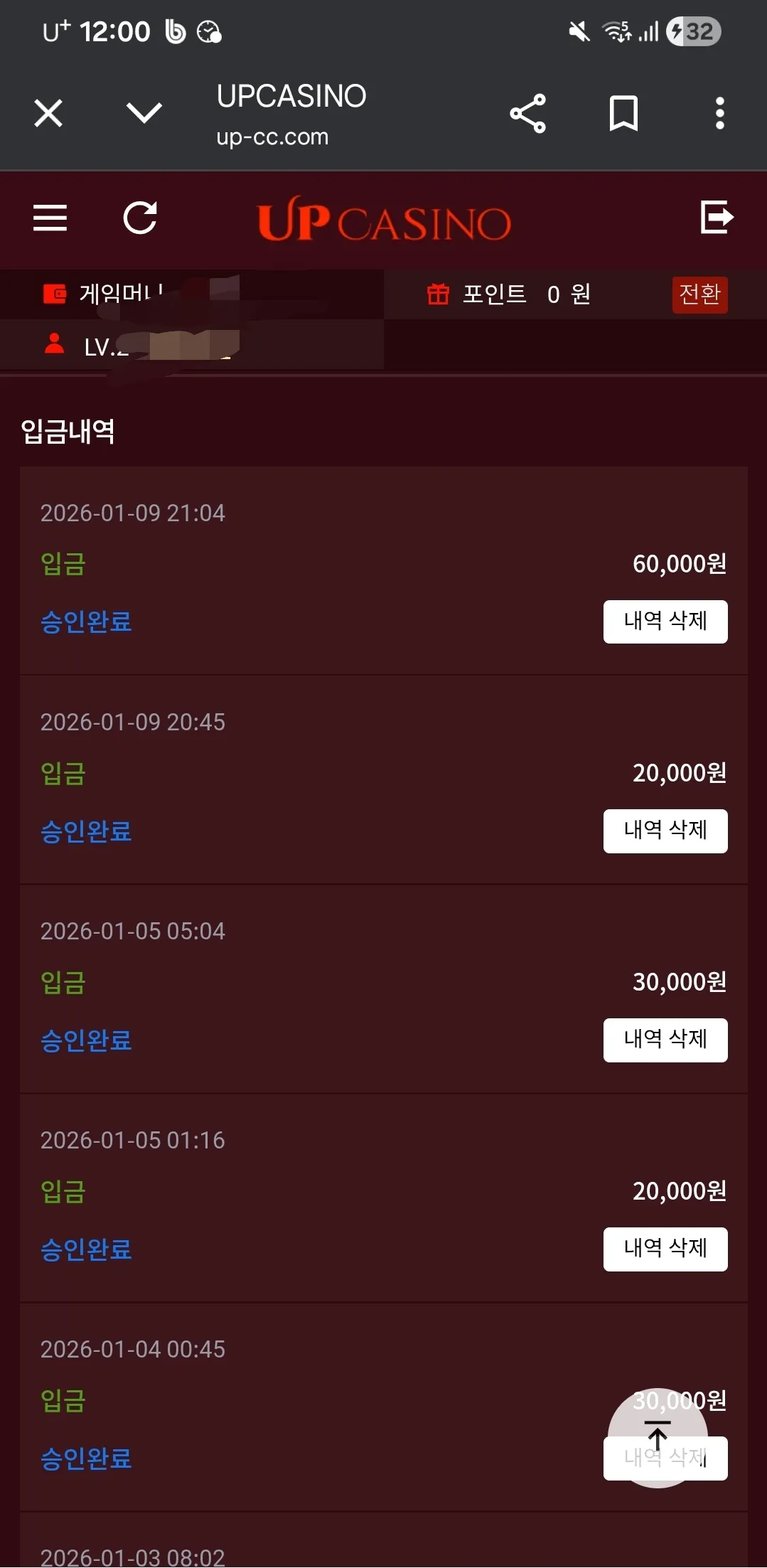Tap the logout icon in header
The width and height of the screenshot is (767, 1568).
(717, 217)
